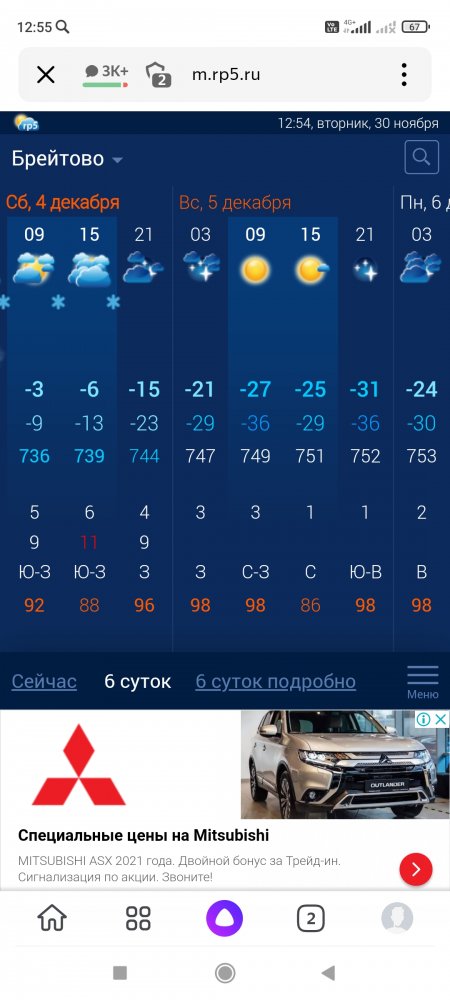The height and width of the screenshot is (1000, 450).
Task: Go to browser home page
Action: (52, 919)
